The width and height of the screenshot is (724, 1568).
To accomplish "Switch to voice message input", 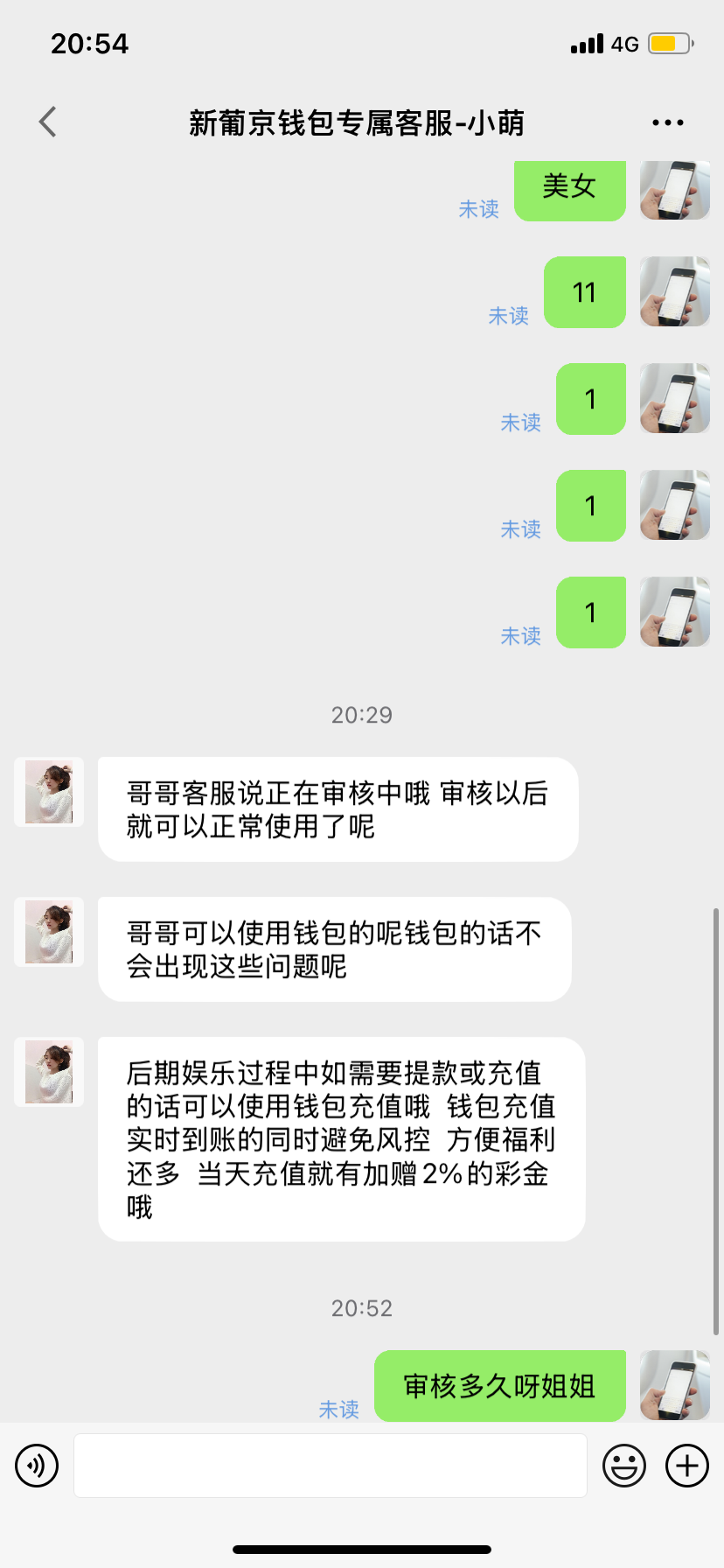I will tap(37, 1466).
